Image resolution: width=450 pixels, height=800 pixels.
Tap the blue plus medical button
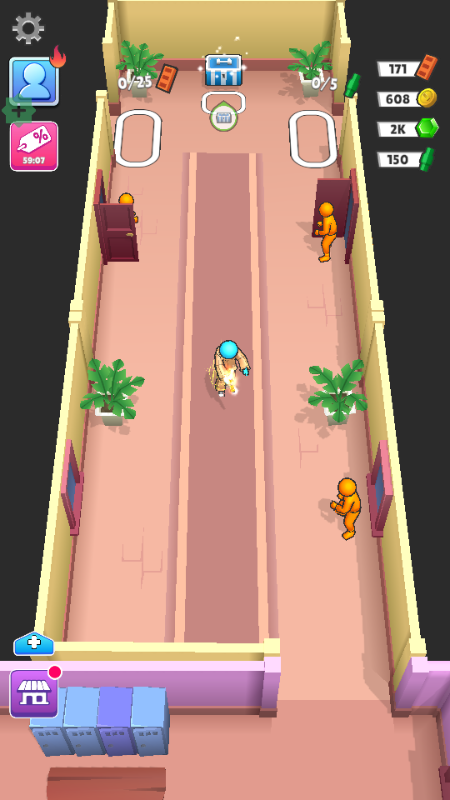(34, 644)
